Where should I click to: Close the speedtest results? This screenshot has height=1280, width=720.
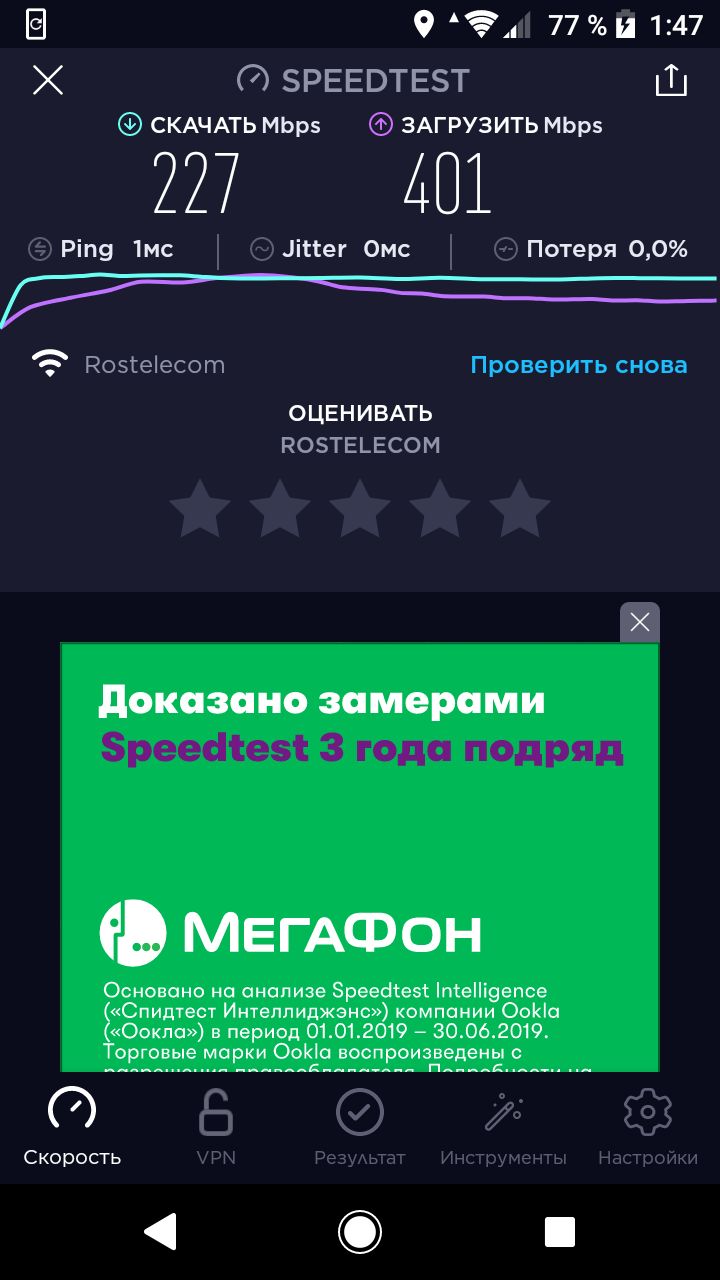(48, 80)
